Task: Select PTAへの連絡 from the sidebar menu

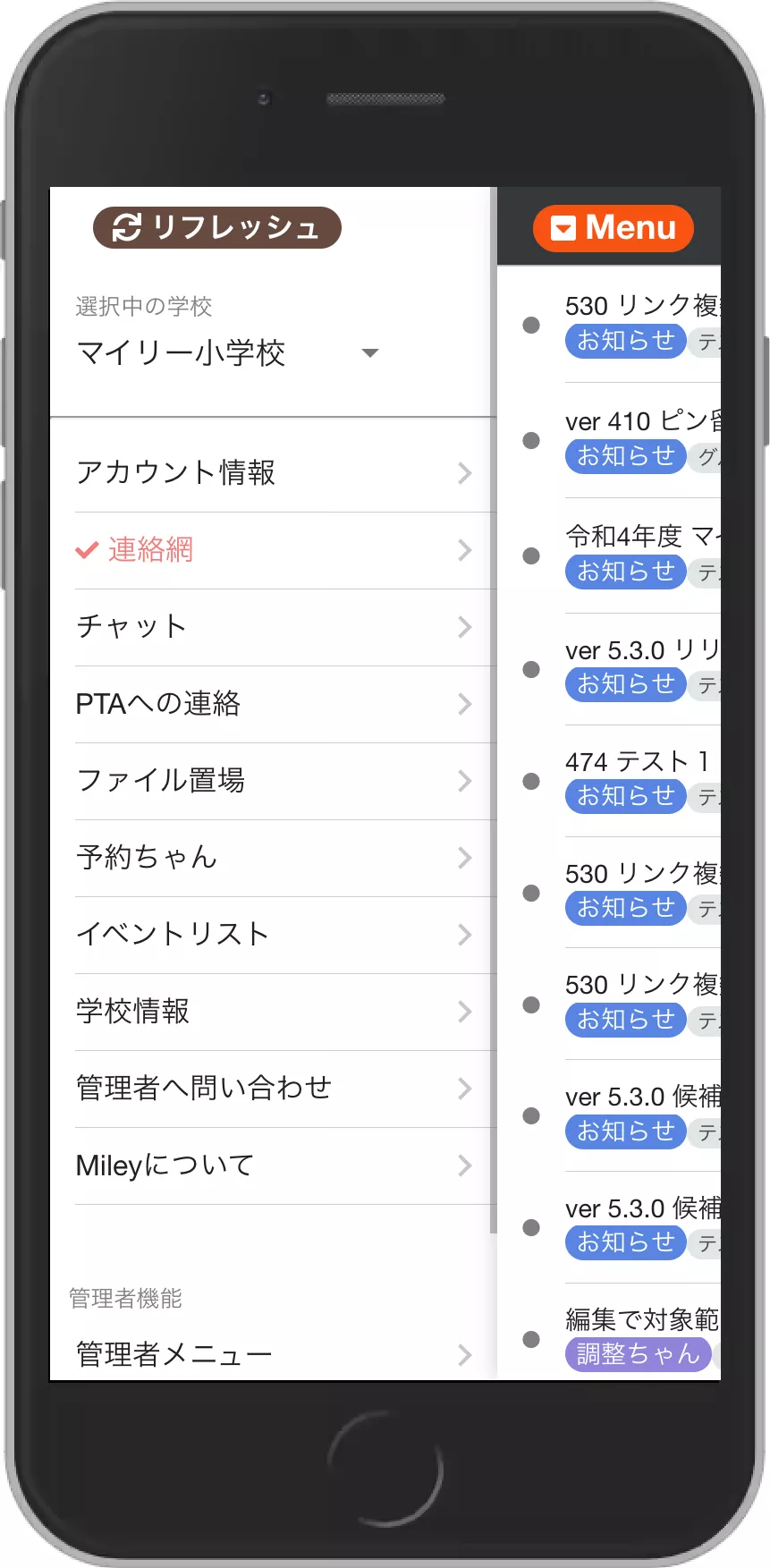Action: pos(157,704)
